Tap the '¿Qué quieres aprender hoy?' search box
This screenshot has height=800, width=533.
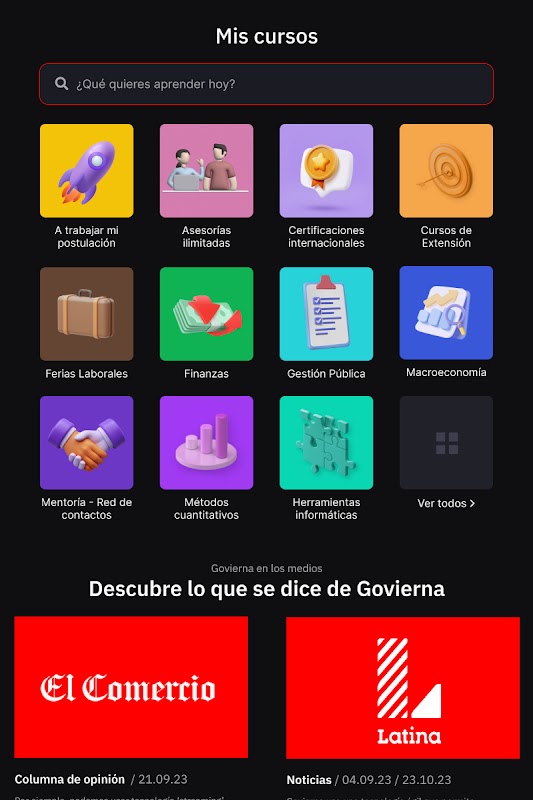(x=266, y=84)
